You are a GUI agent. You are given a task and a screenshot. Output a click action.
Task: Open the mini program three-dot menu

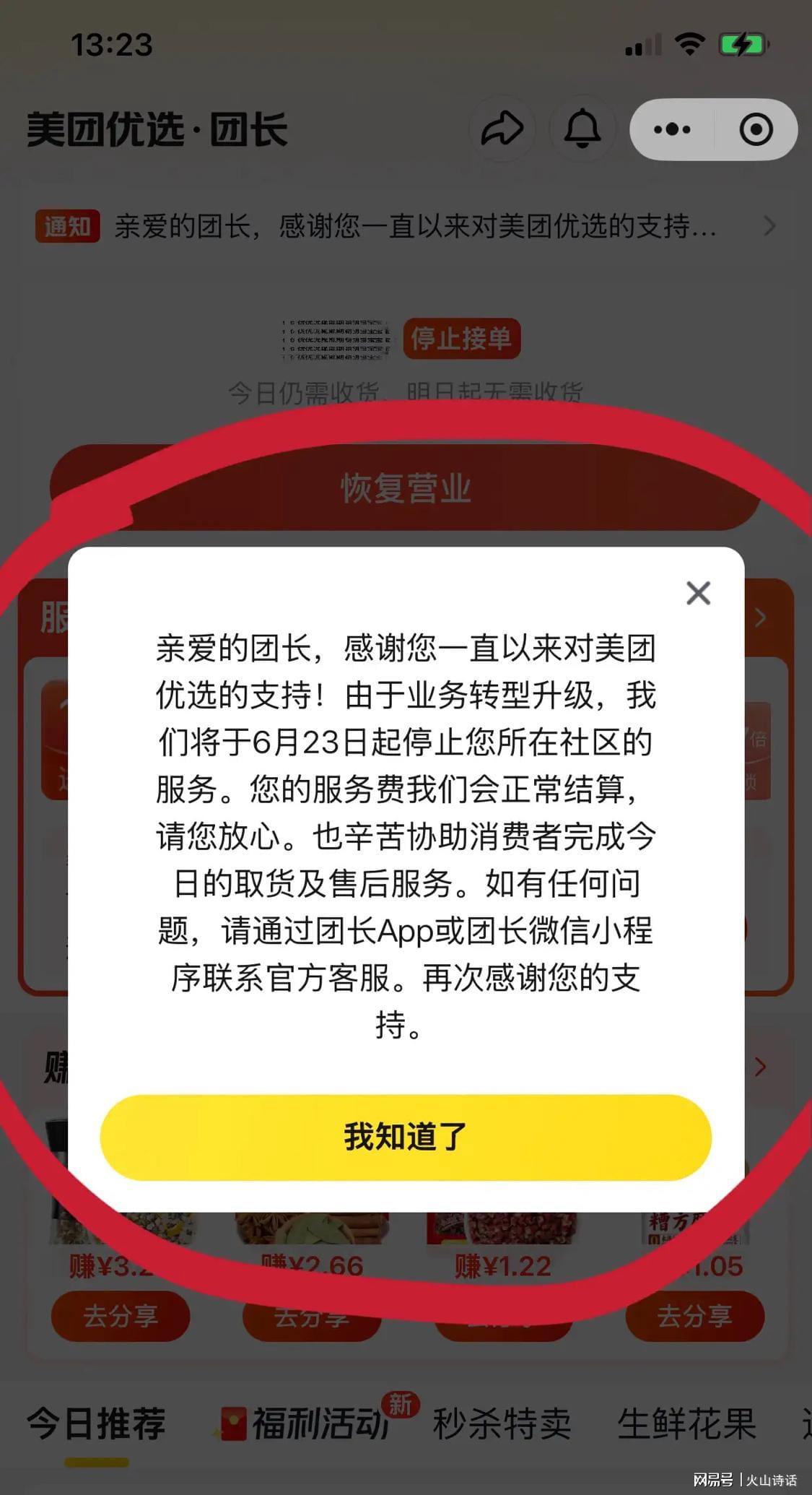point(672,129)
